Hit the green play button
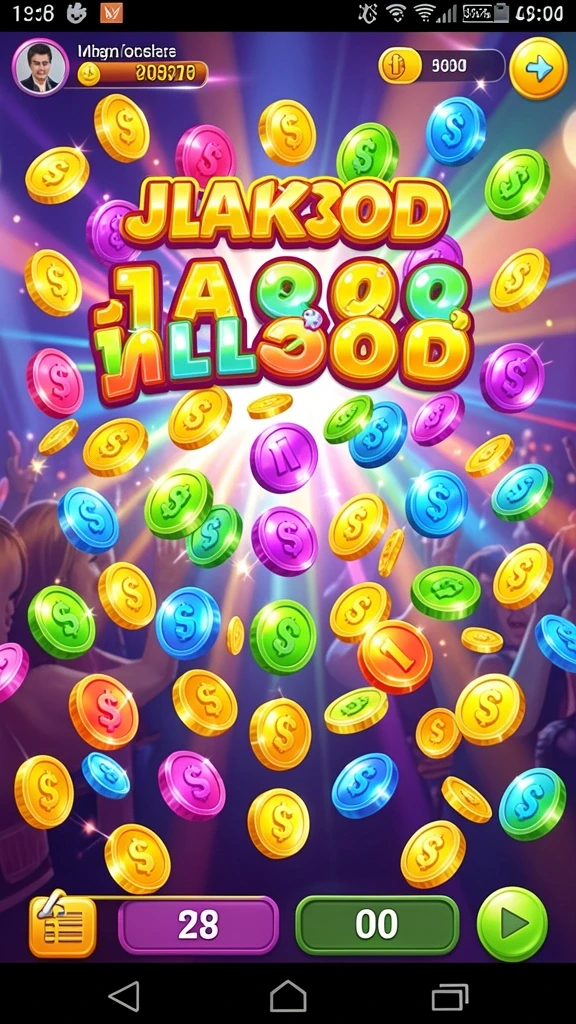The image size is (576, 1024). [512, 923]
